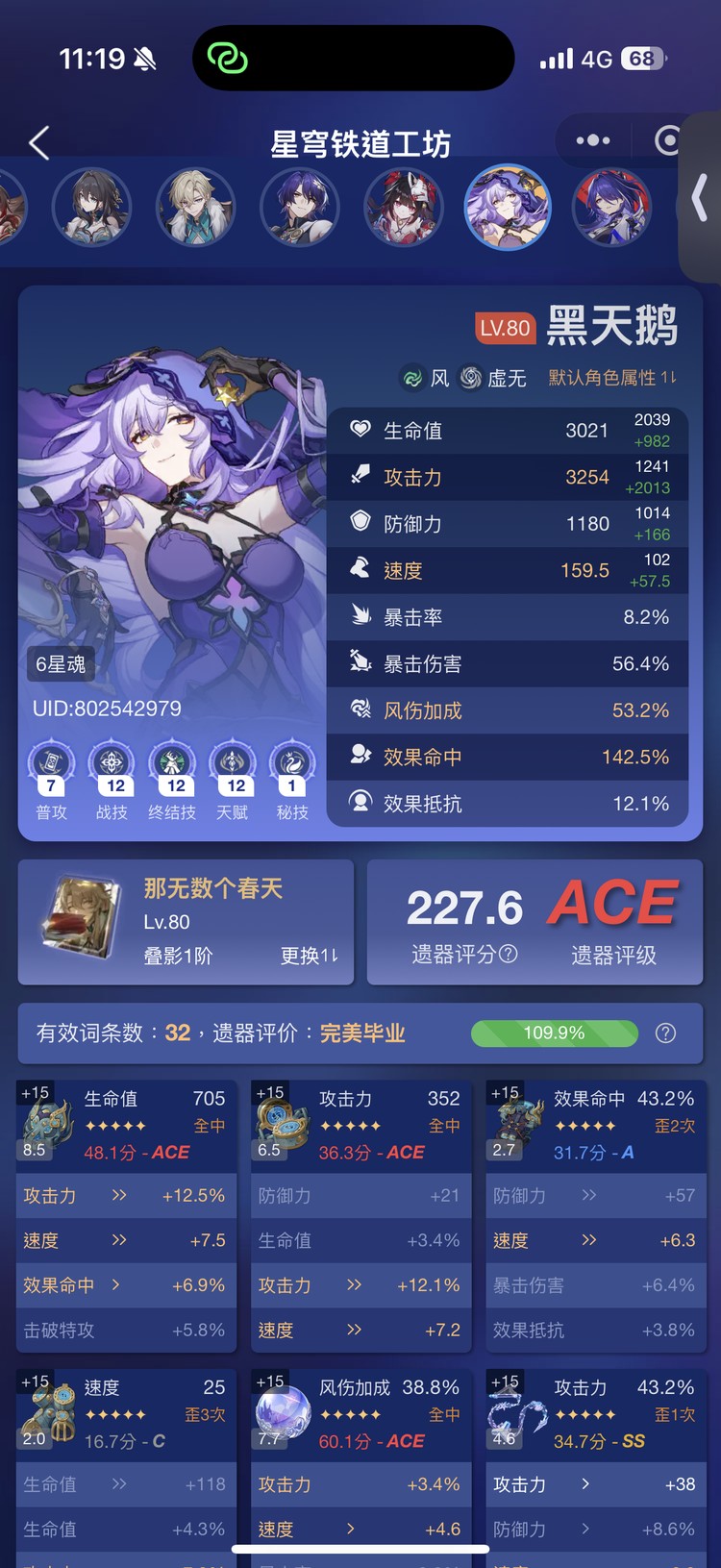Select the purple-haired male character avatar
The image size is (721, 1568).
tap(299, 207)
